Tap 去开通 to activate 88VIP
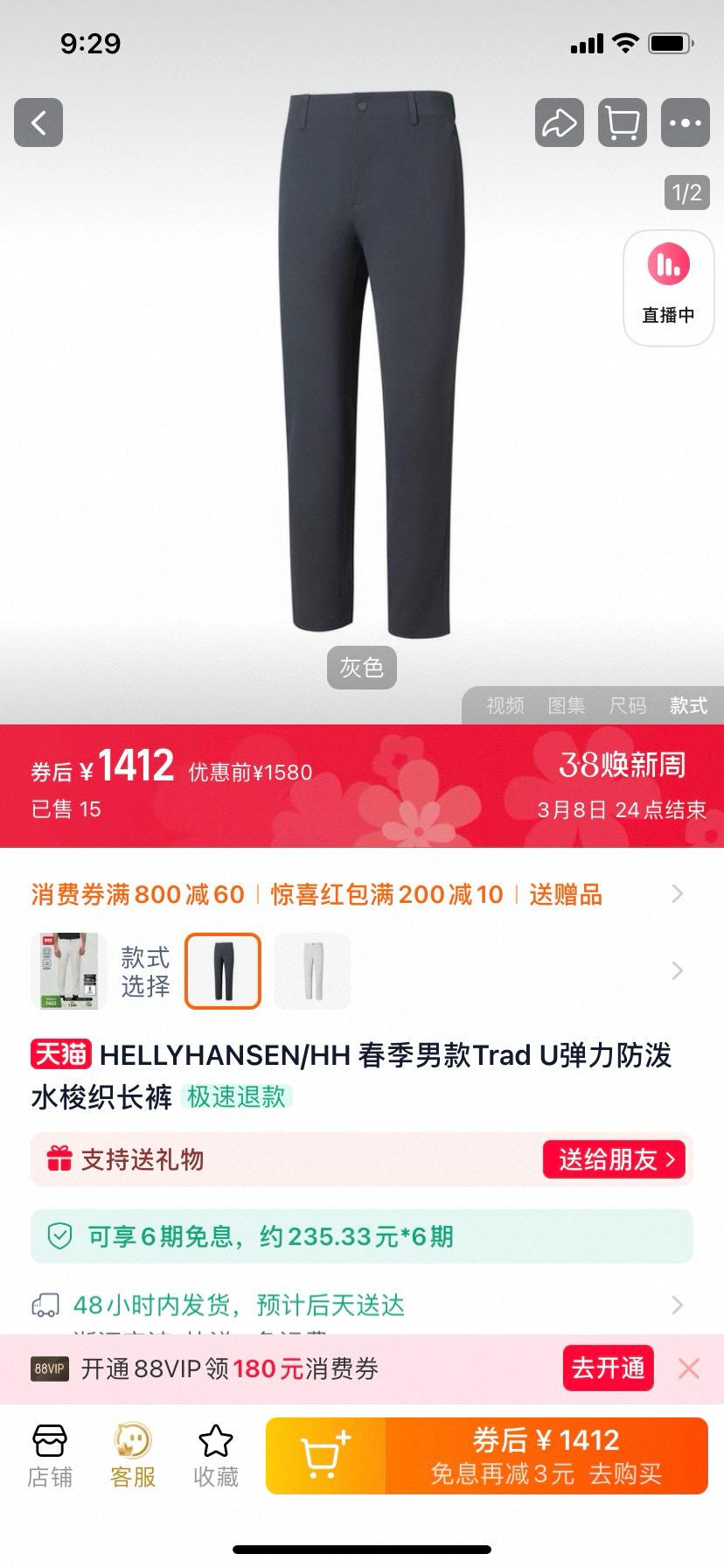Screen dimensions: 724x1568 [x=608, y=1368]
